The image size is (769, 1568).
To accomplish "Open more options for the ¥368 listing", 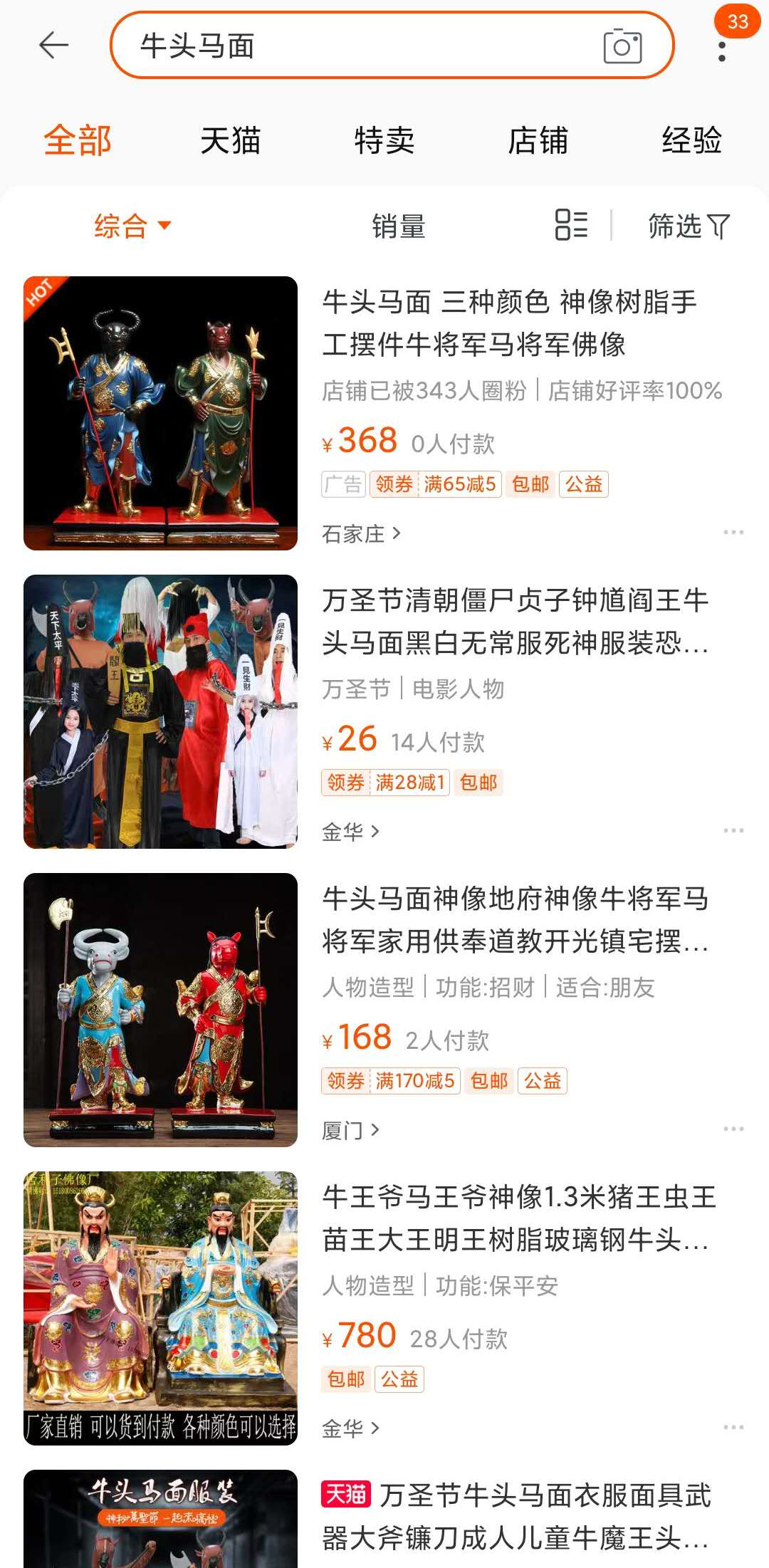I will [x=733, y=533].
